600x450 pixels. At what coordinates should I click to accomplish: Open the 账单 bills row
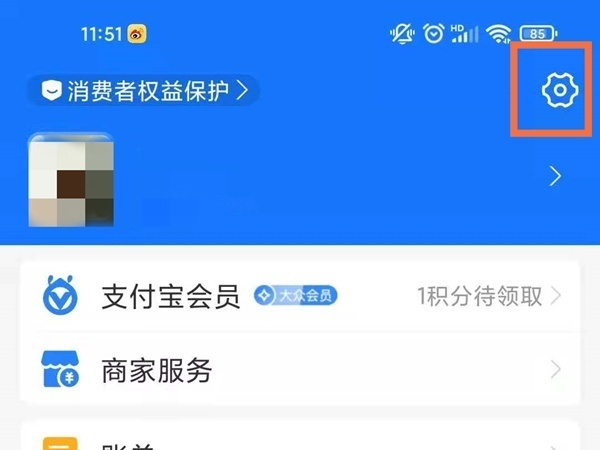pyautogui.click(x=300, y=440)
